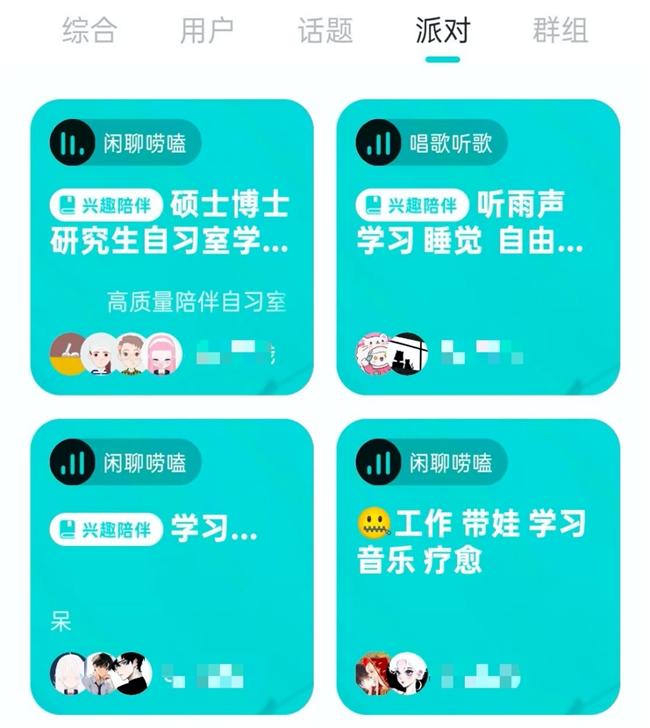650x728 pixels.
Task: Go to the 群组 tab
Action: [x=559, y=31]
